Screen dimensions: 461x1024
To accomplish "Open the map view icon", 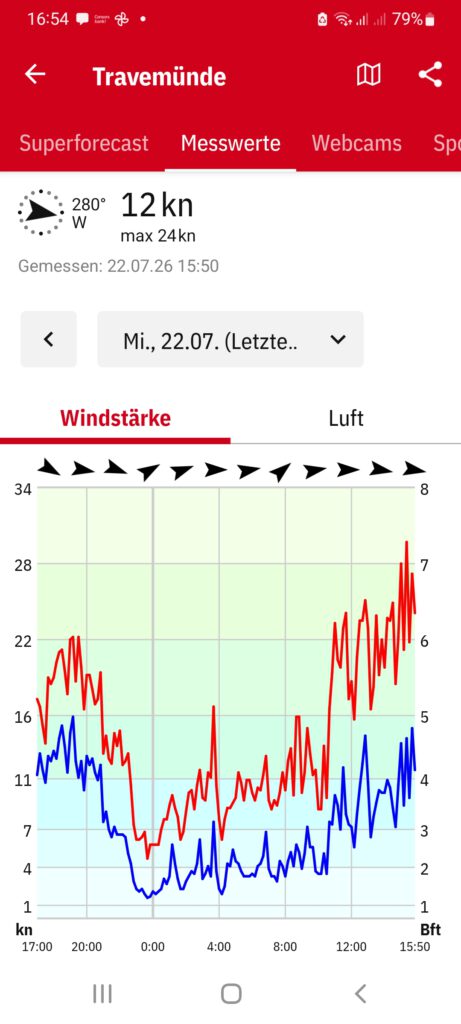I will point(368,75).
